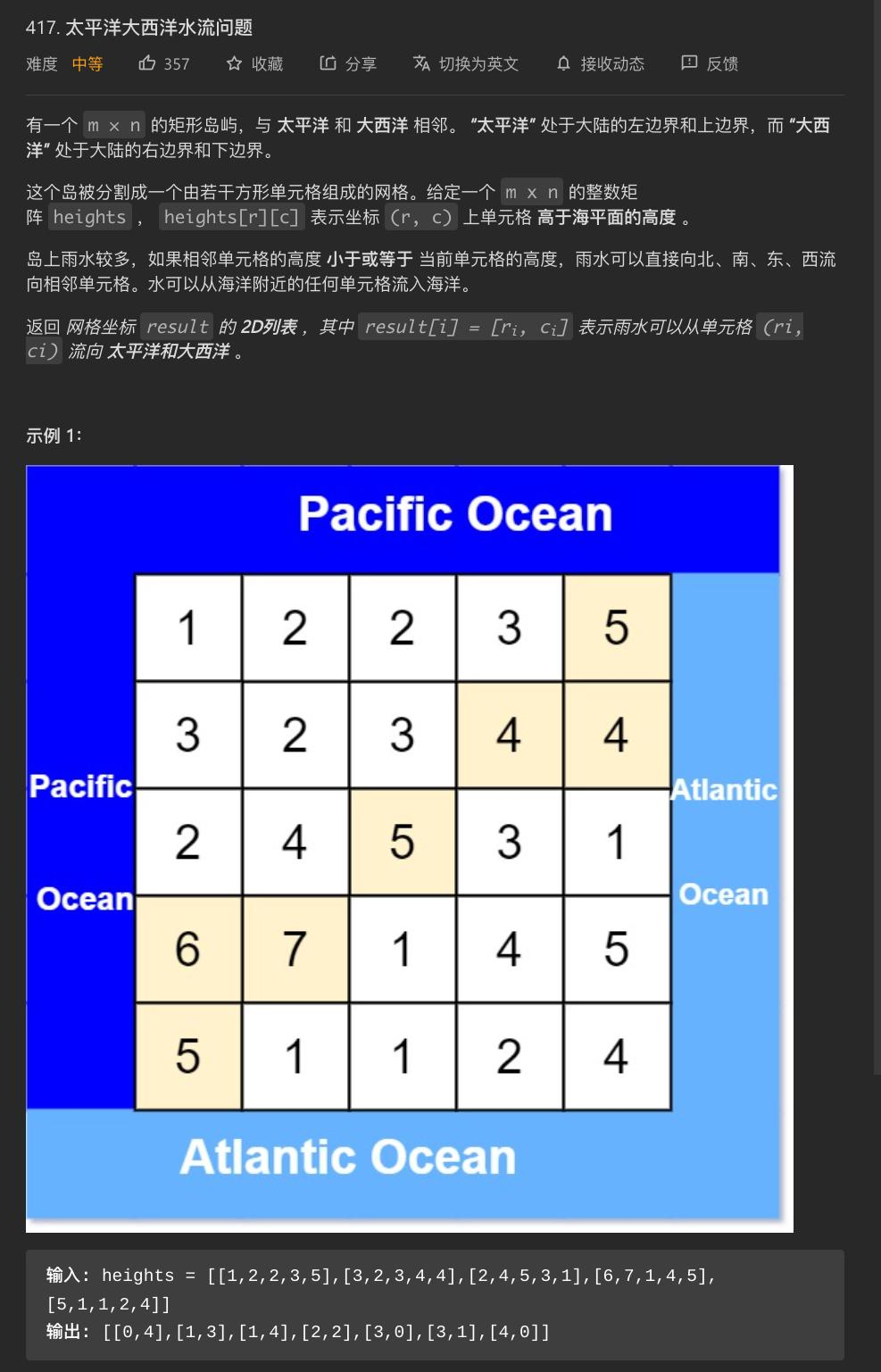
Task: Subscribe to updates via 接收动态
Action: point(600,63)
